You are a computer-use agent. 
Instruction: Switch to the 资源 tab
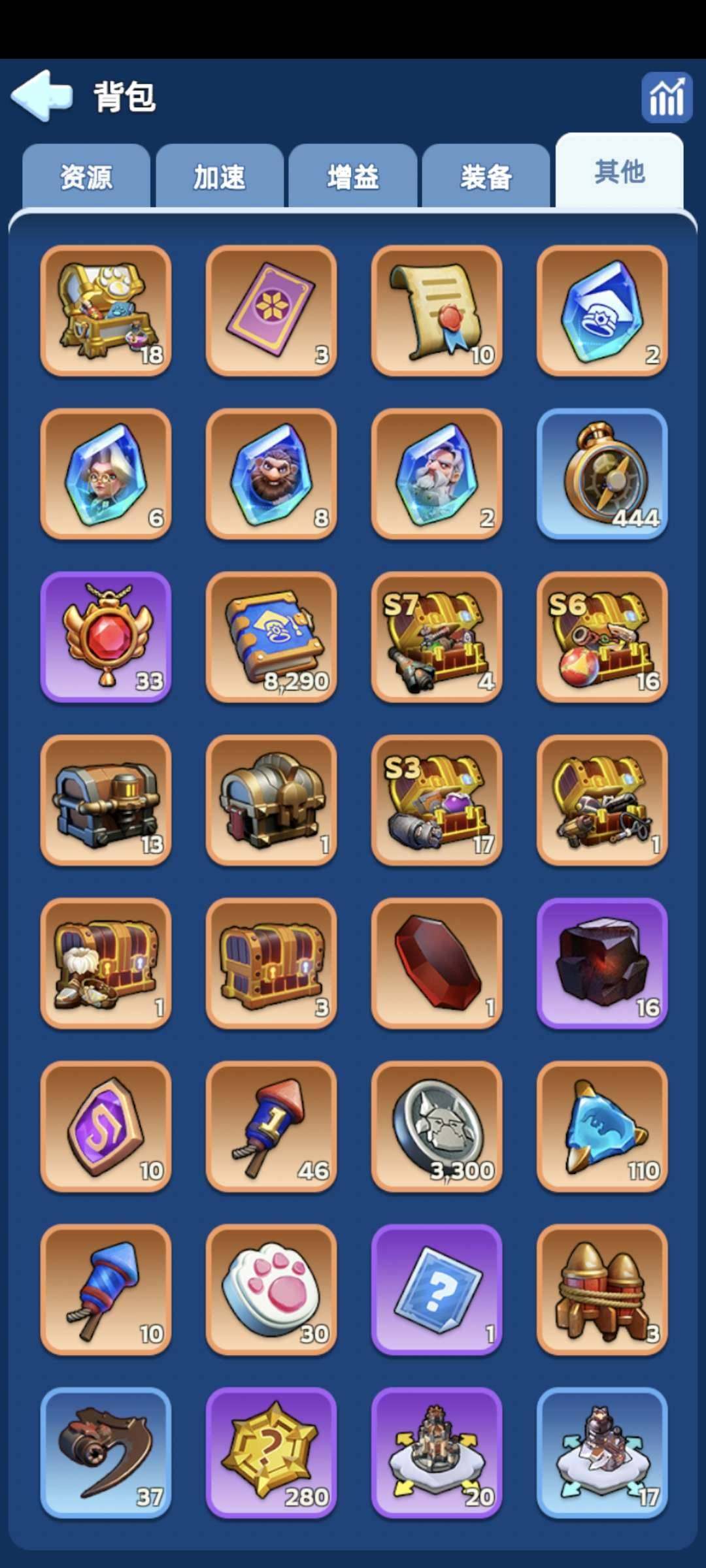(x=86, y=177)
